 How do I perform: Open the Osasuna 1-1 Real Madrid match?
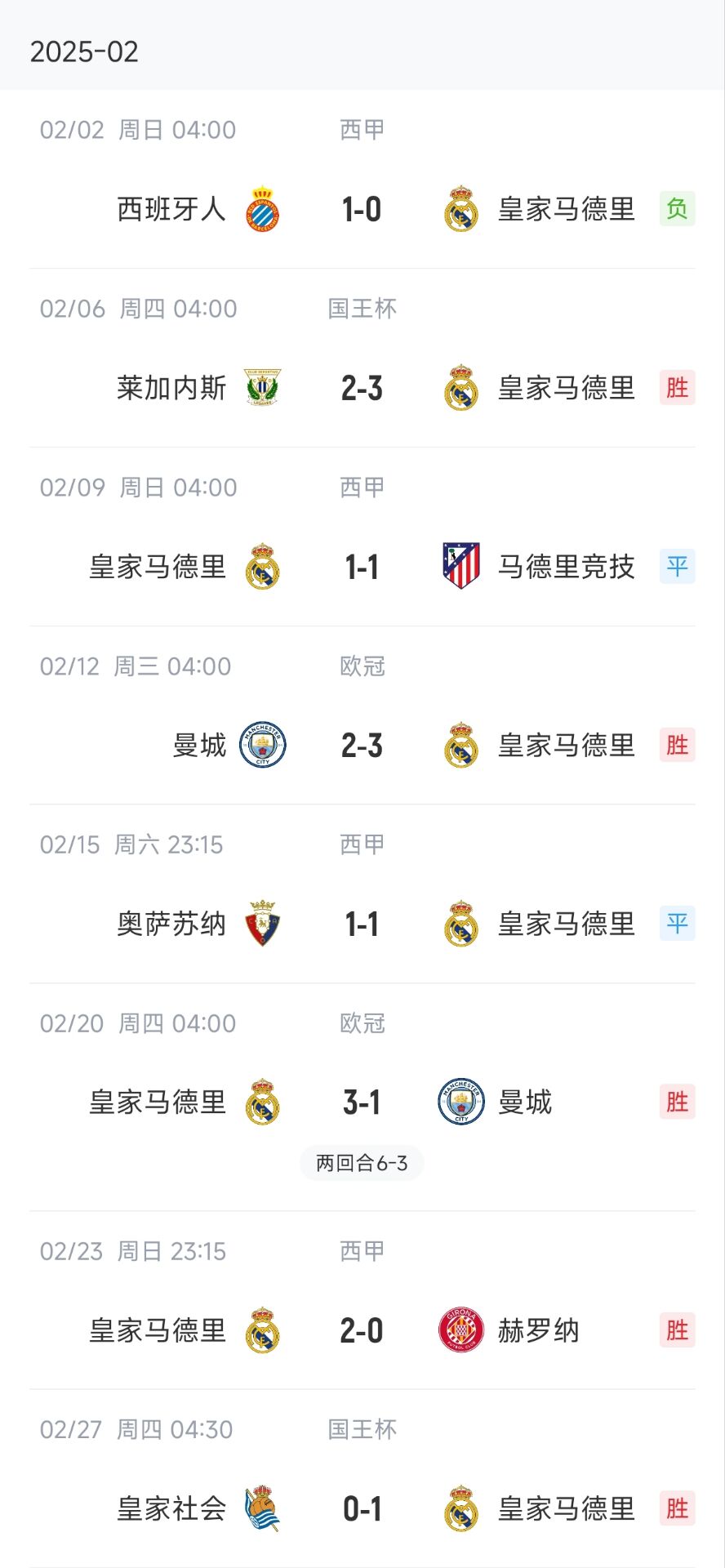[x=362, y=924]
